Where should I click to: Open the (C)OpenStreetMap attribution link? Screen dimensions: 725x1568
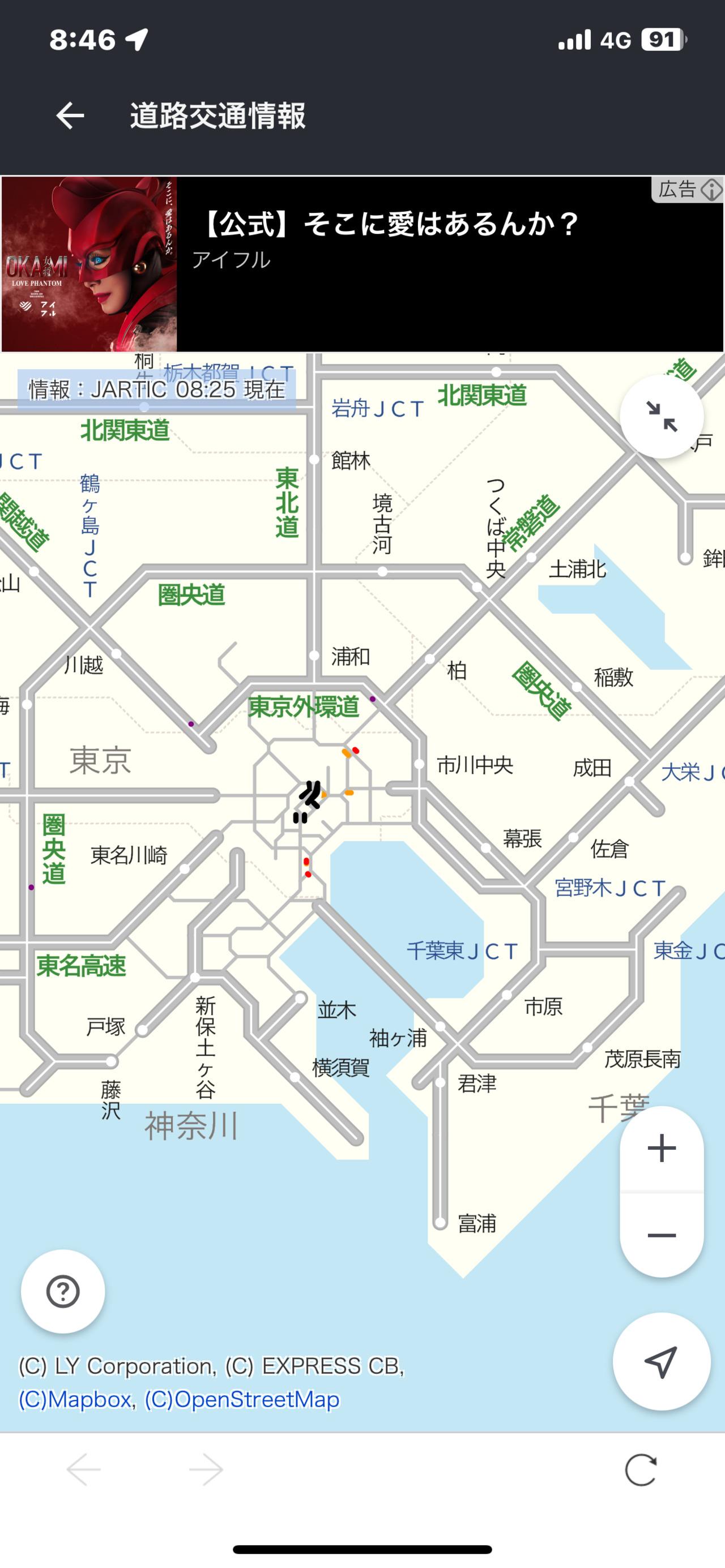coord(242,1399)
